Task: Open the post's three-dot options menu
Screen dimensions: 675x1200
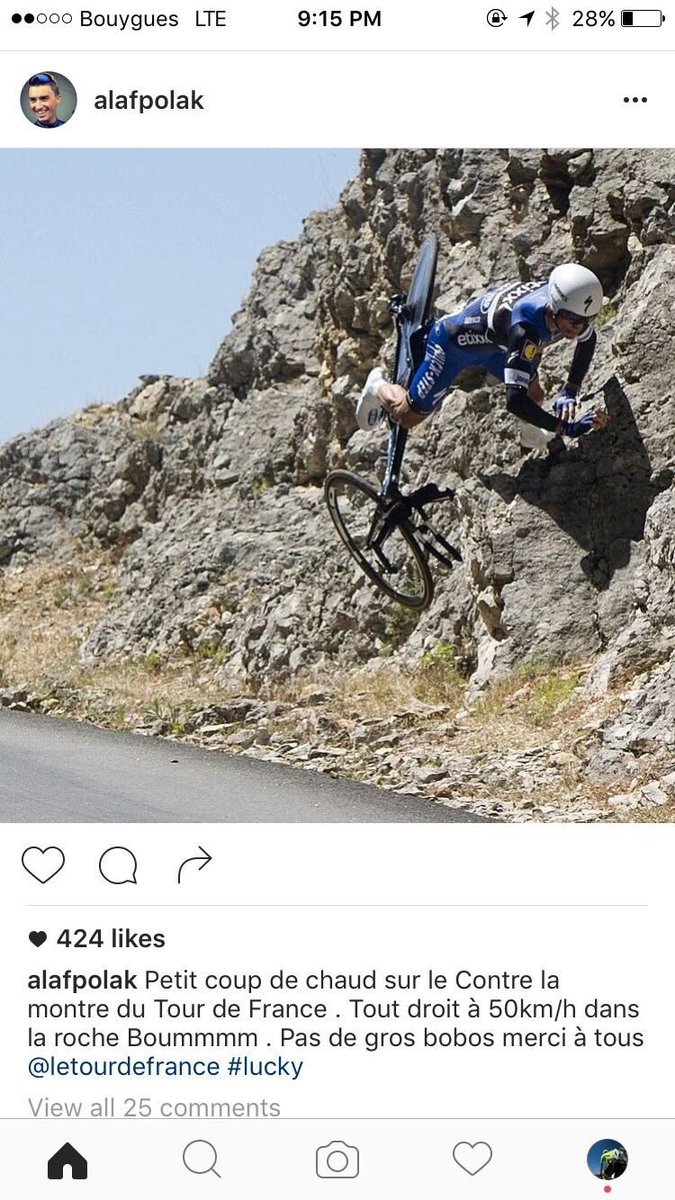Action: [635, 100]
